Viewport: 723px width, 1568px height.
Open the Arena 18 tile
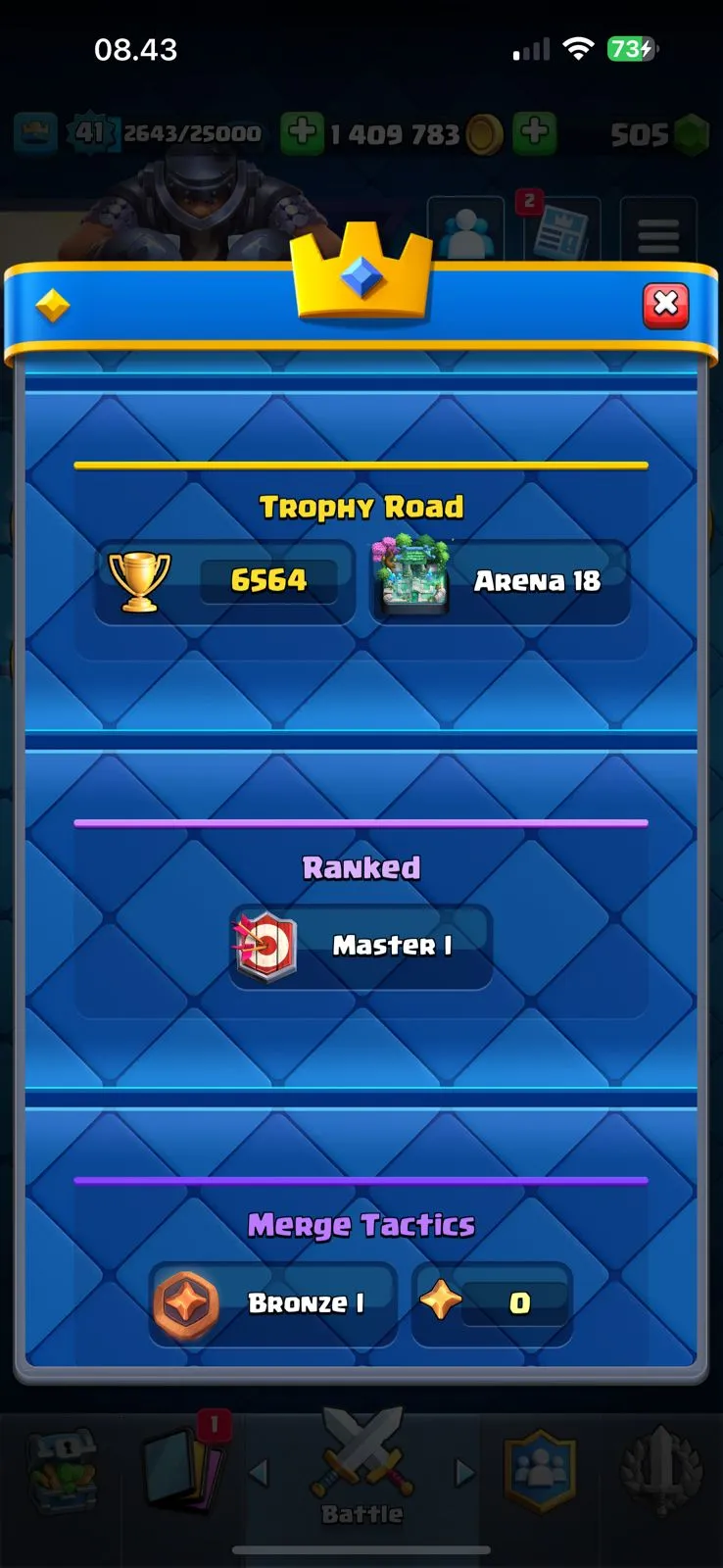500,581
